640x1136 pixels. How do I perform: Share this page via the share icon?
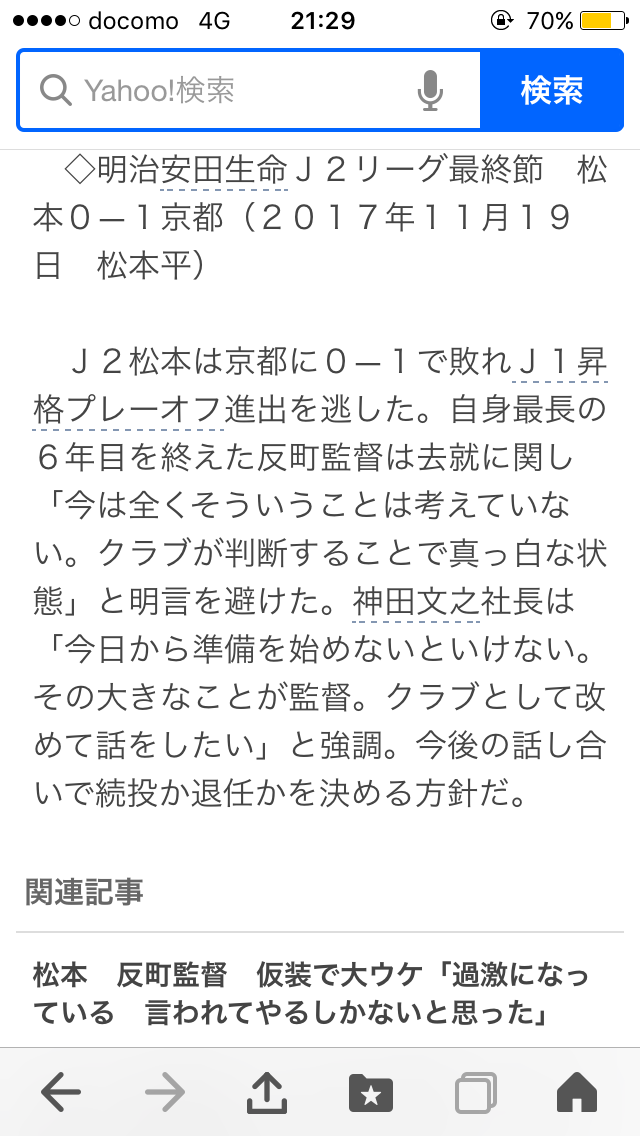coord(267,1091)
